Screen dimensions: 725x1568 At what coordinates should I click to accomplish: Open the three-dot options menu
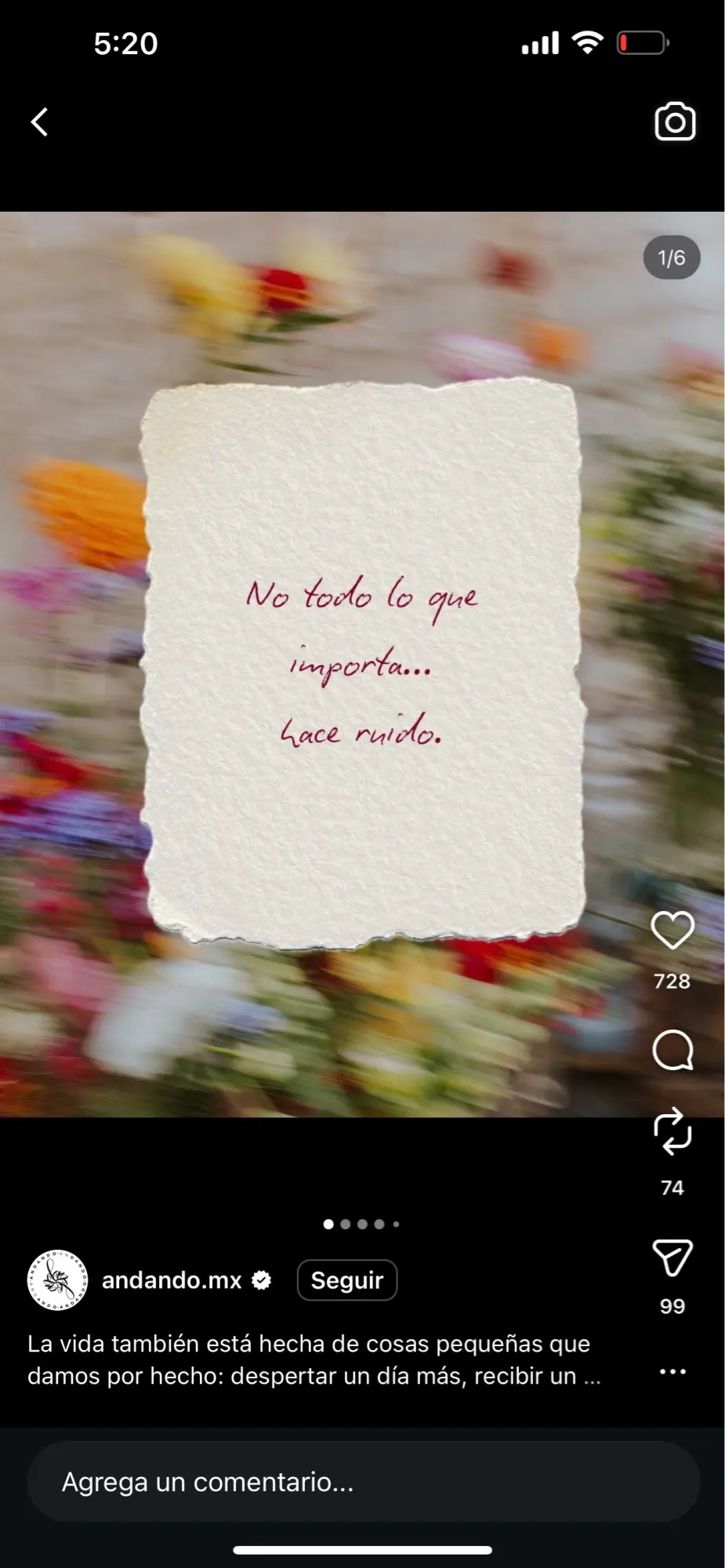pyautogui.click(x=672, y=1371)
